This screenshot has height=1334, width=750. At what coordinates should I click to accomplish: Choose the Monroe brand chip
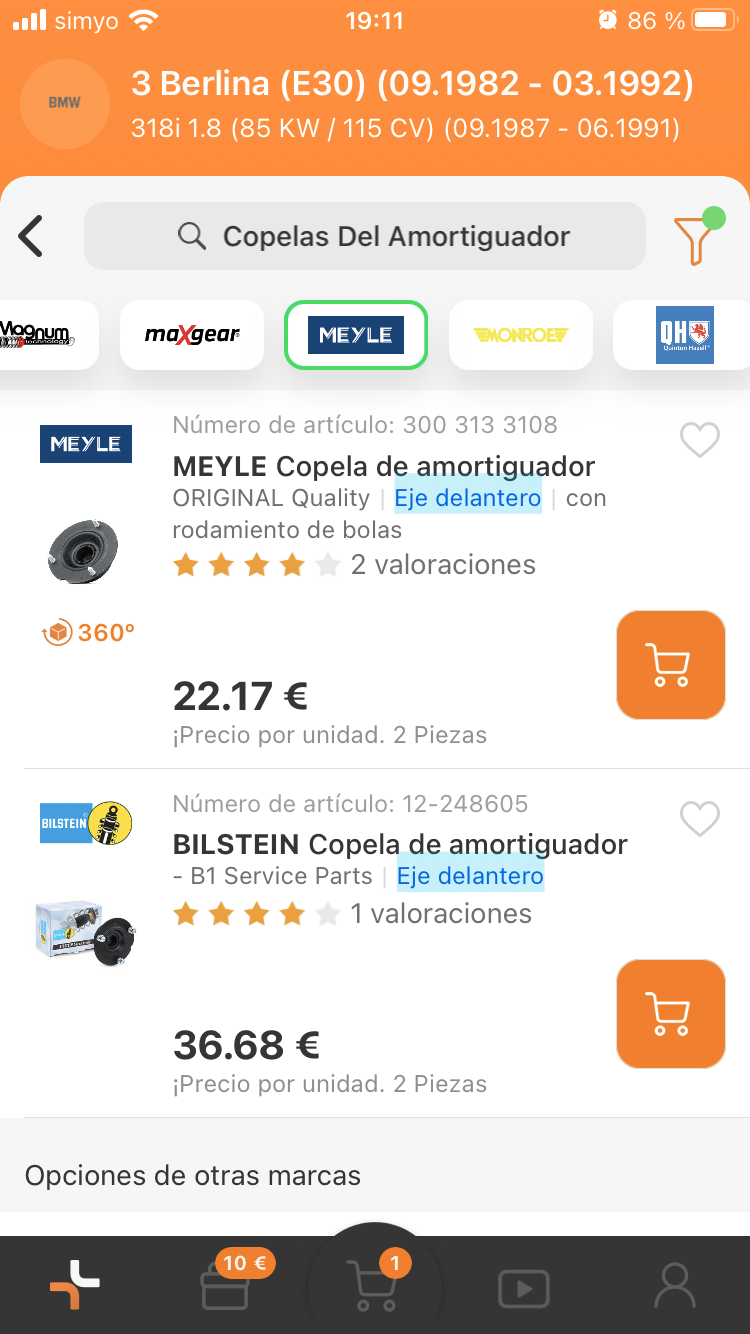[520, 334]
